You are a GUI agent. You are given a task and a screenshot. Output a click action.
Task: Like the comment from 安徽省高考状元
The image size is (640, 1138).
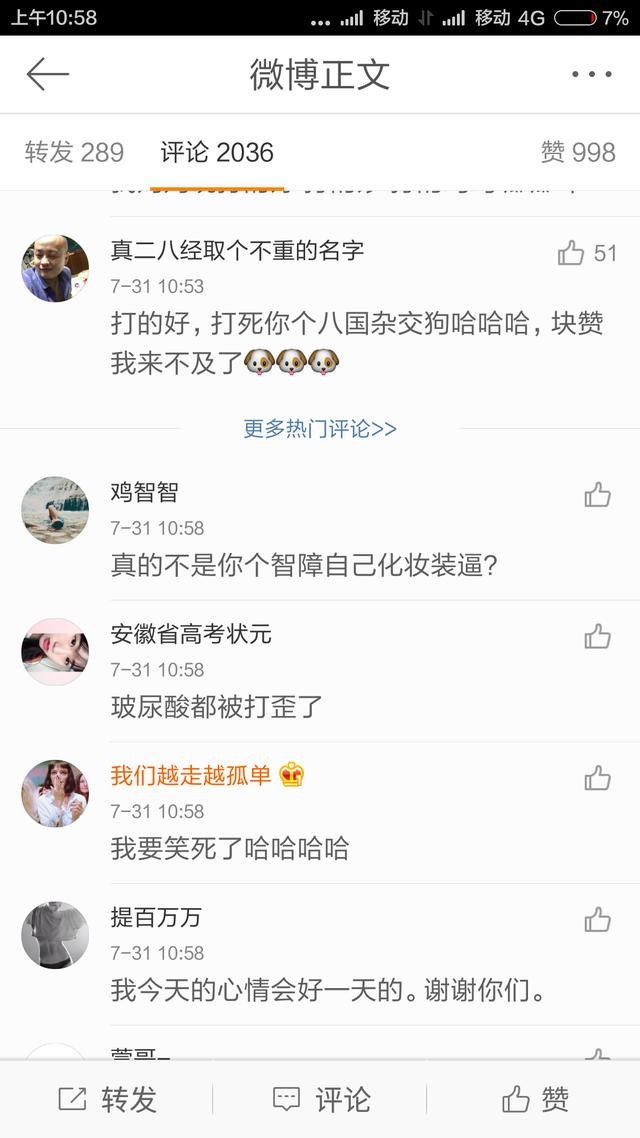[x=598, y=636]
